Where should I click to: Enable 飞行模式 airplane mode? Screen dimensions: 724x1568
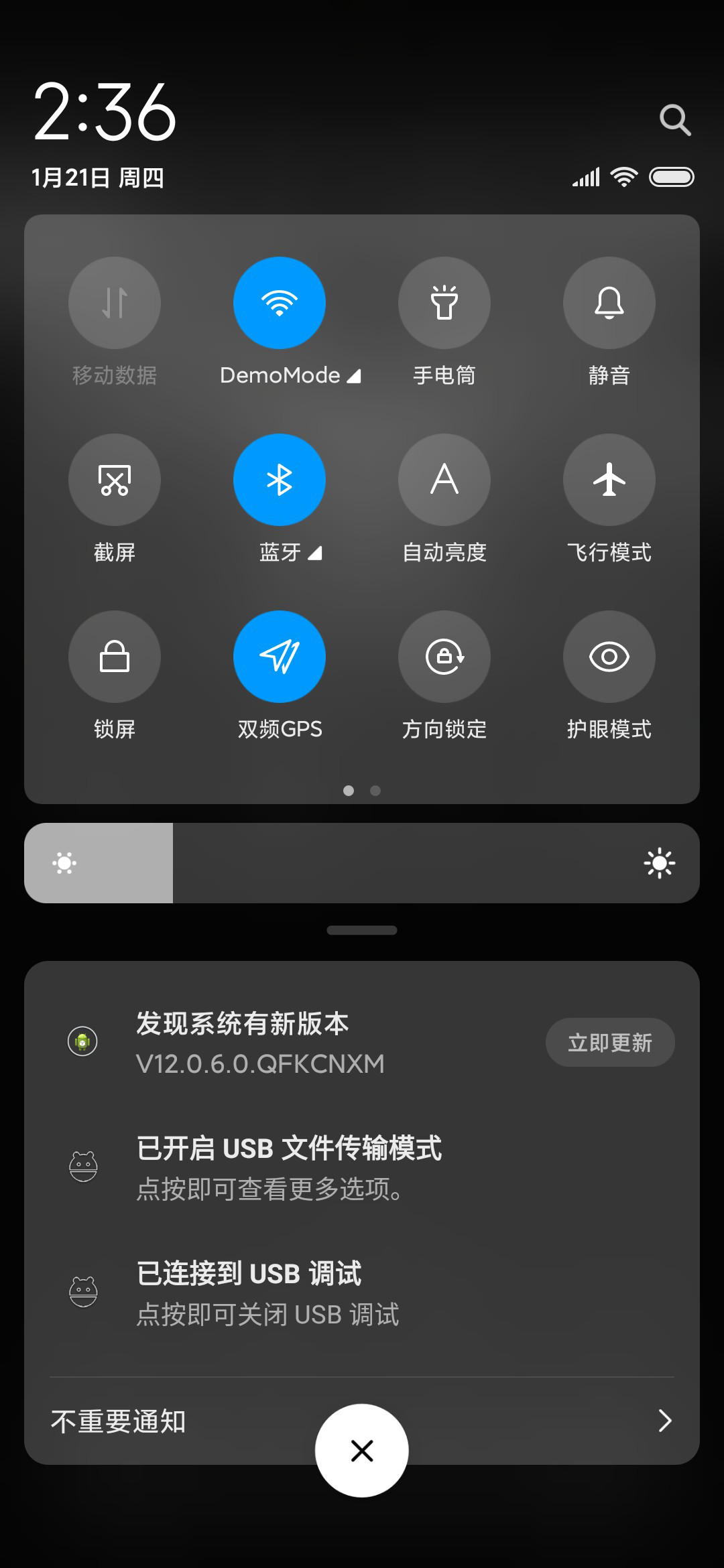pyautogui.click(x=609, y=480)
